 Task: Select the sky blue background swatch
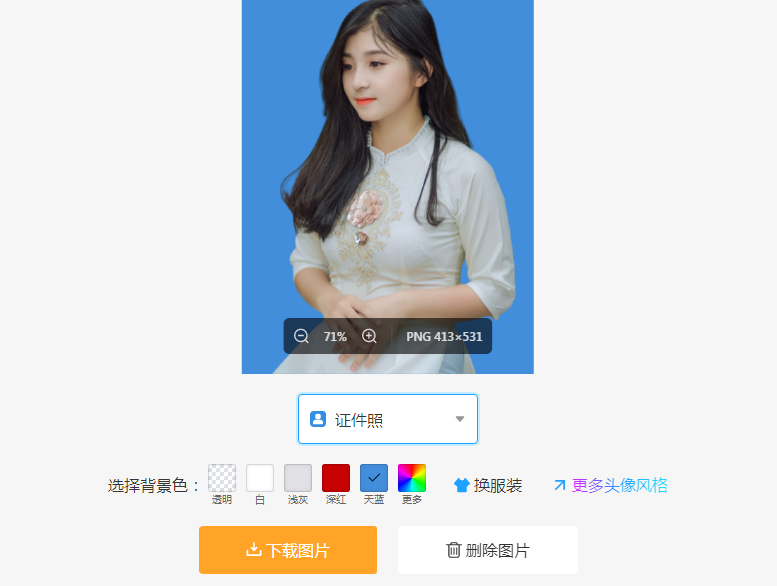tap(374, 478)
